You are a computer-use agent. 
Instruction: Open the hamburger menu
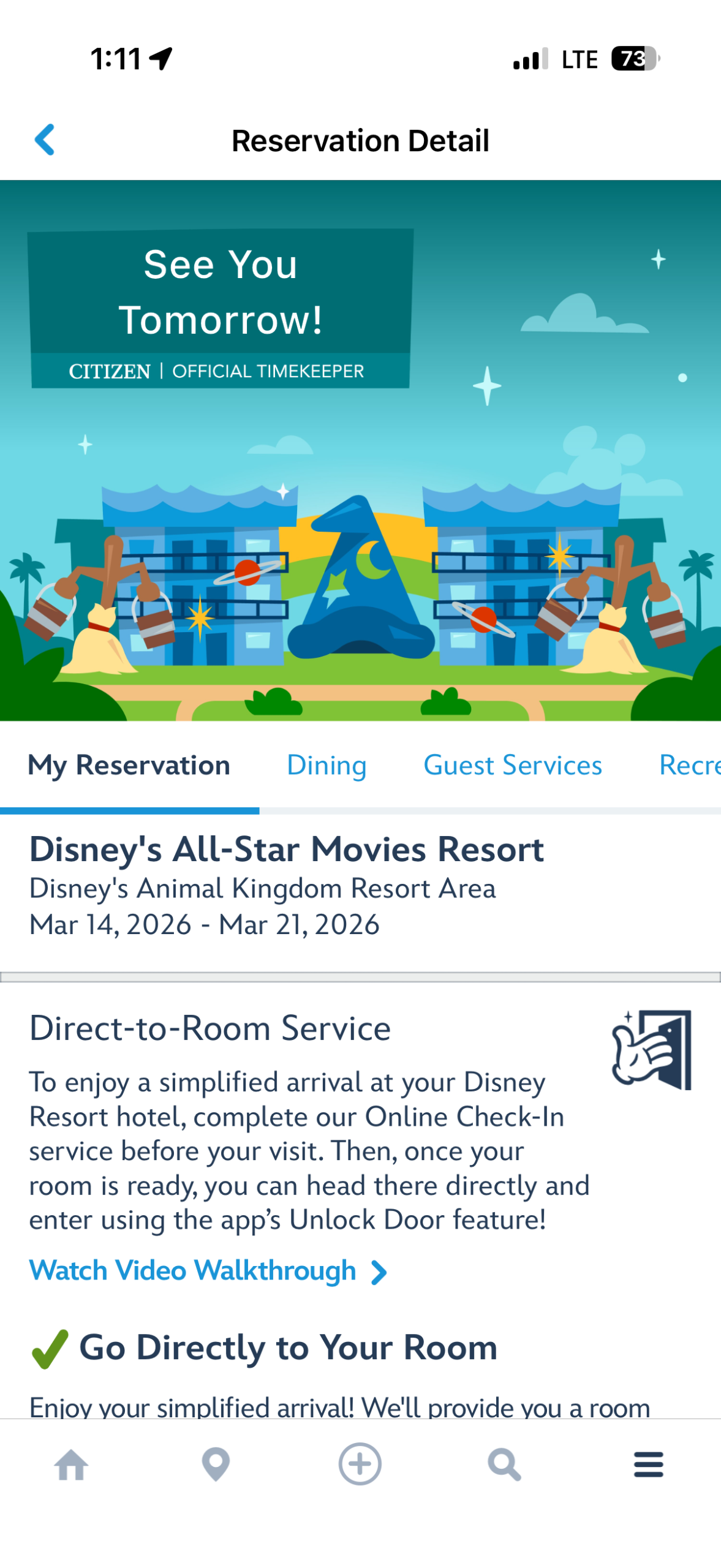(x=649, y=1464)
